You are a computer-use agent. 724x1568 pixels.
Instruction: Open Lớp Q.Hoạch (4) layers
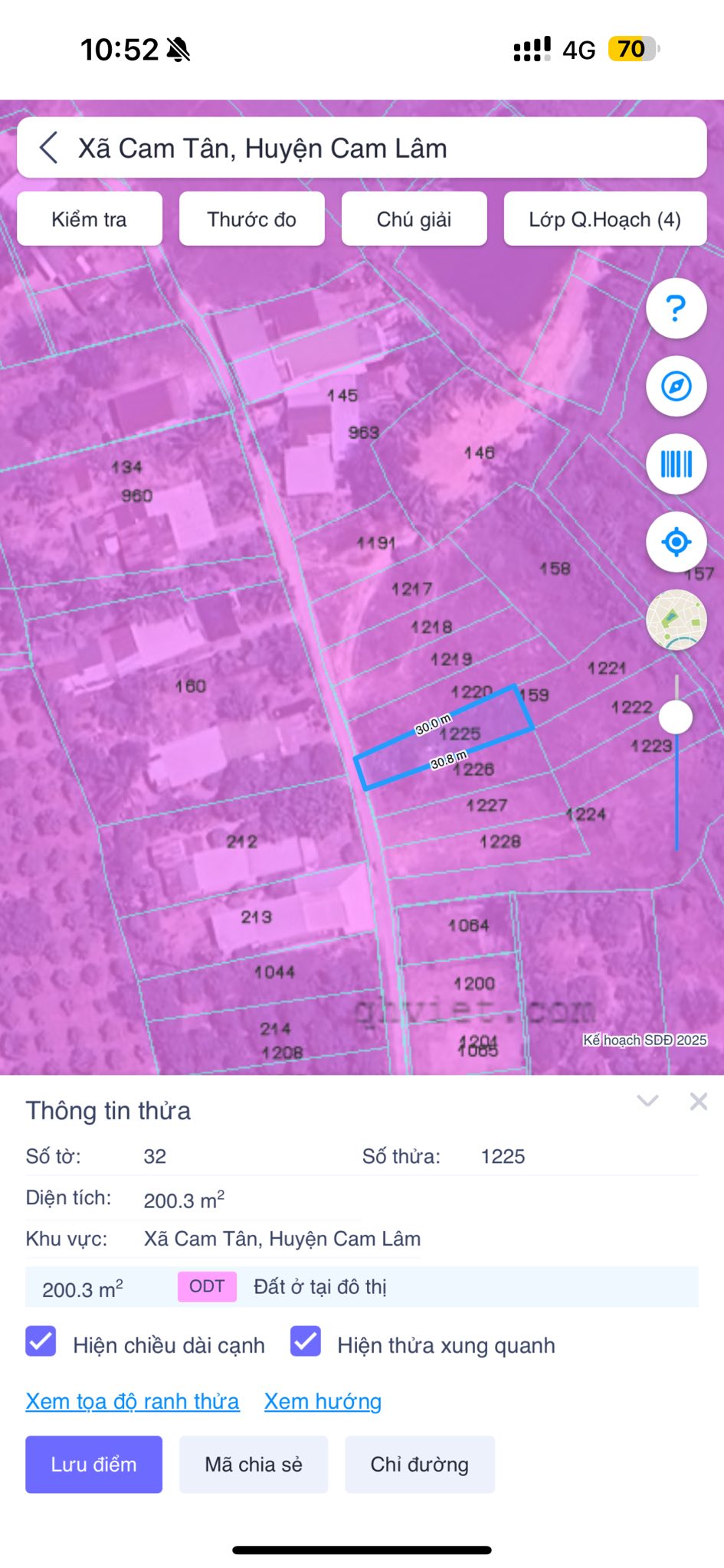(x=604, y=220)
